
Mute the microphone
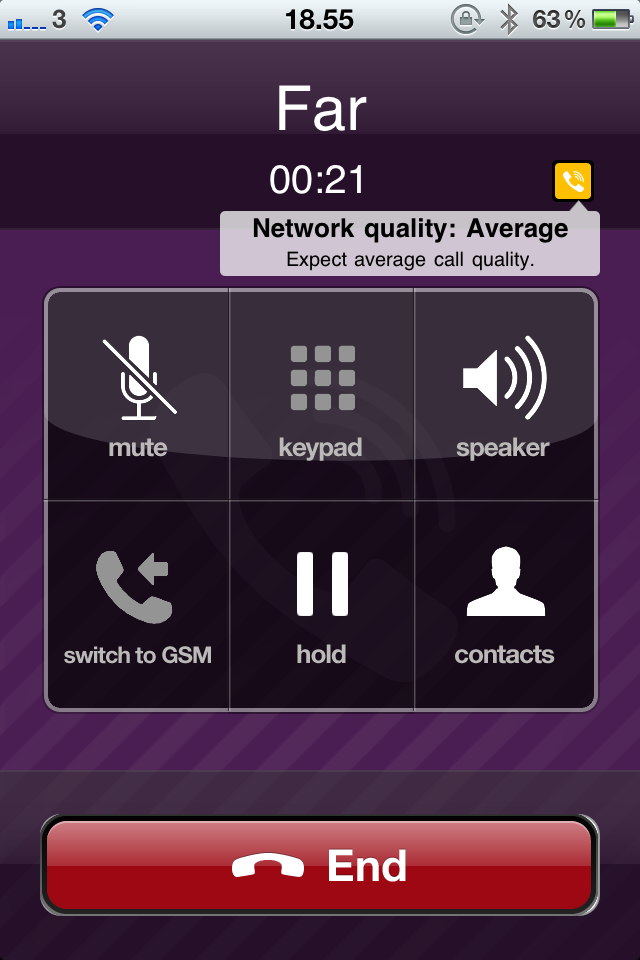[x=138, y=395]
